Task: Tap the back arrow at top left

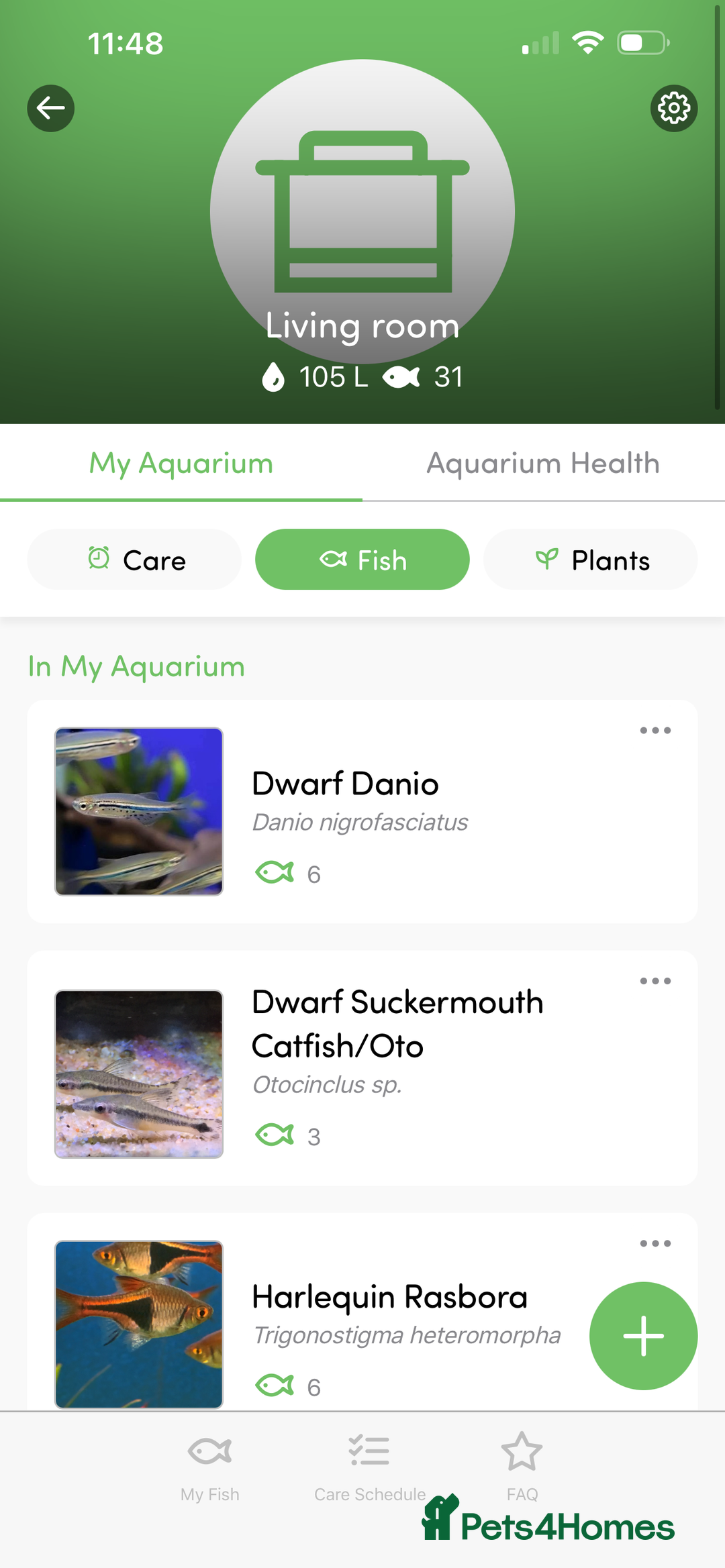Action: click(50, 108)
